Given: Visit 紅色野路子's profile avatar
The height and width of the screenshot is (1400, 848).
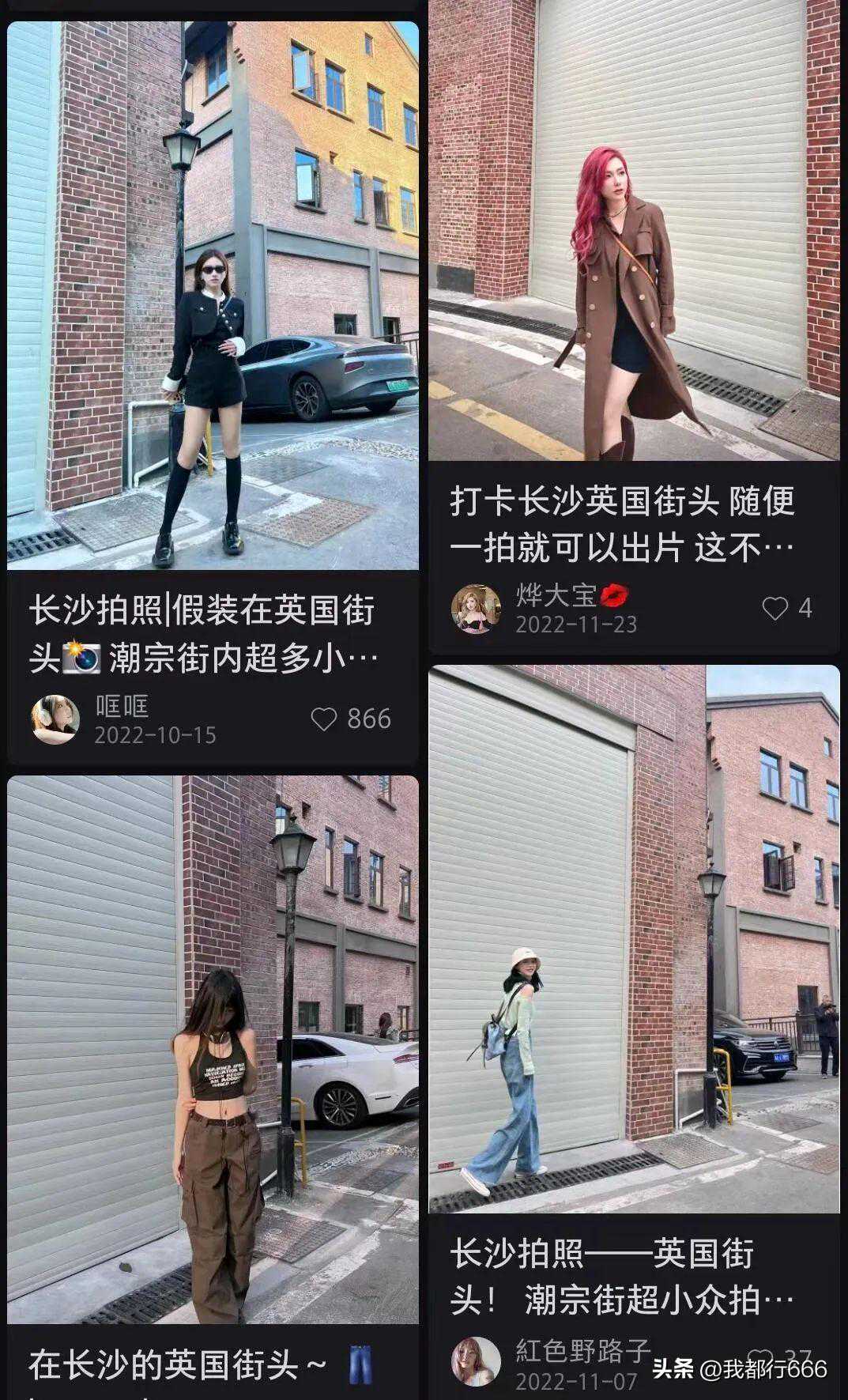Looking at the screenshot, I should (x=476, y=1361).
